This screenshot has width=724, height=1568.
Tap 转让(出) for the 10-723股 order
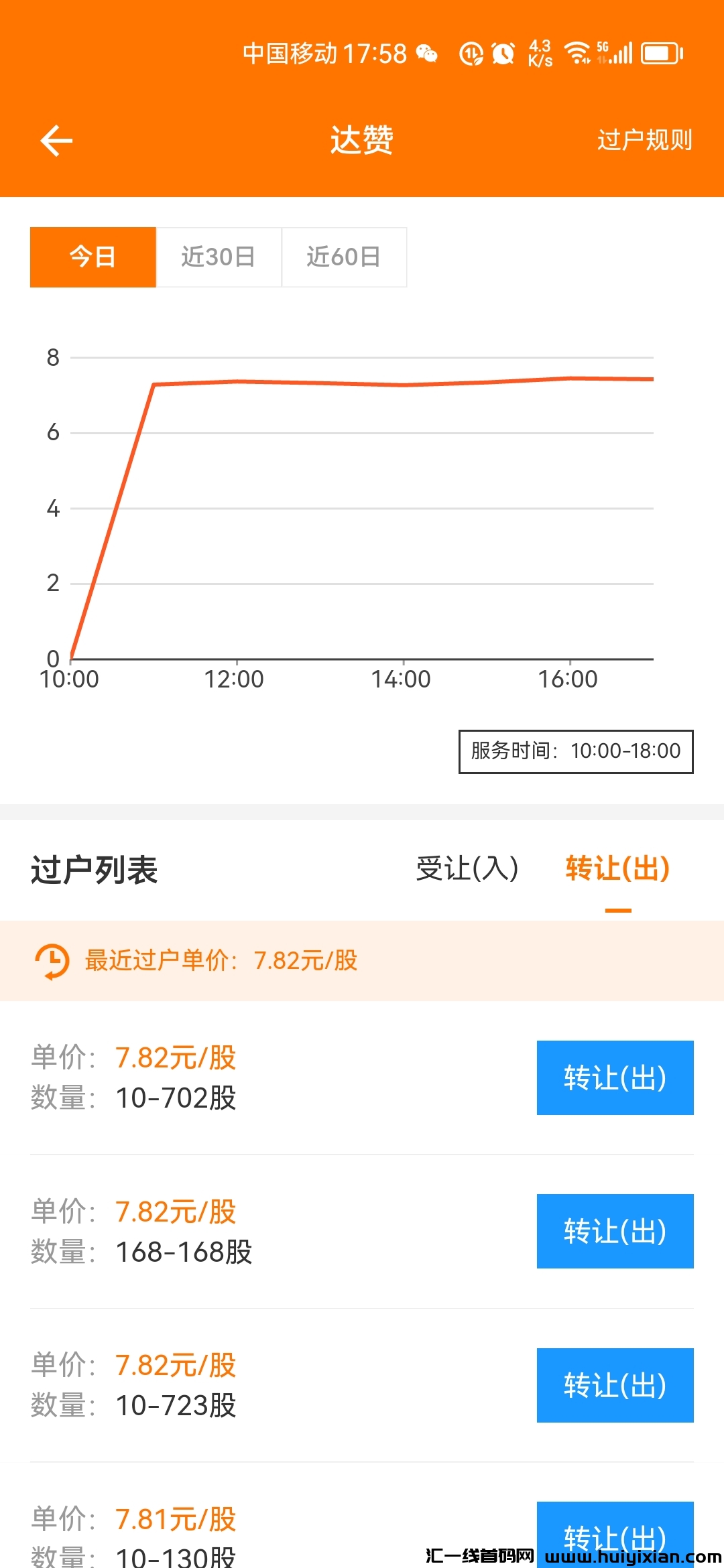(615, 1385)
